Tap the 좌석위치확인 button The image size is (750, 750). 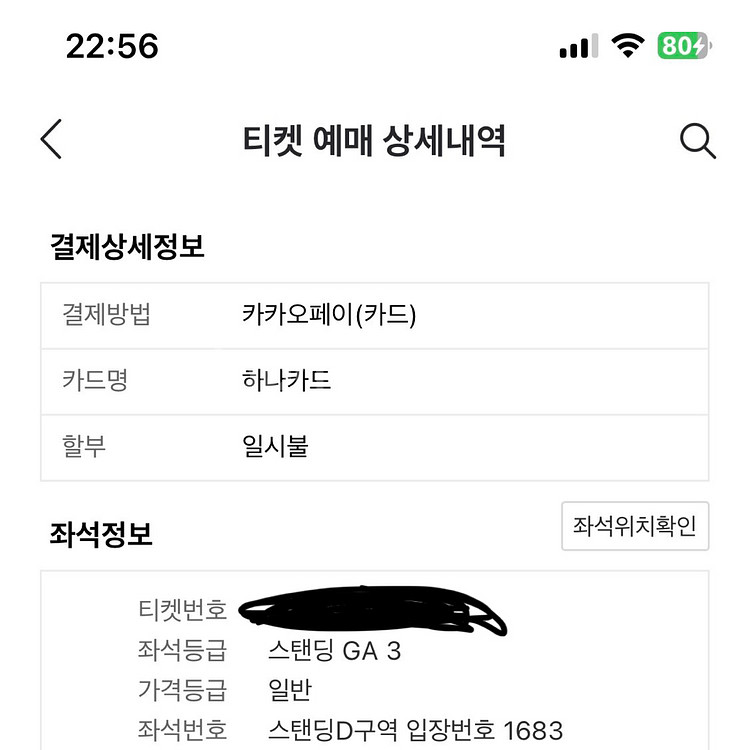tap(635, 526)
